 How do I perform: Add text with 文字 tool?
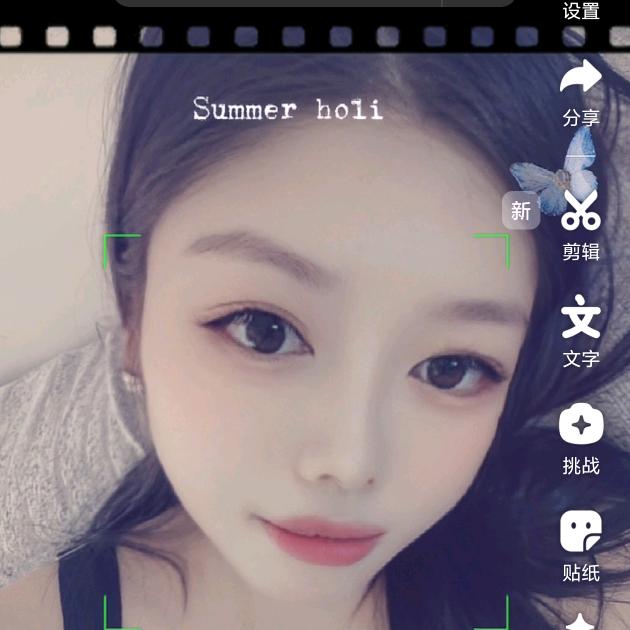(x=580, y=330)
